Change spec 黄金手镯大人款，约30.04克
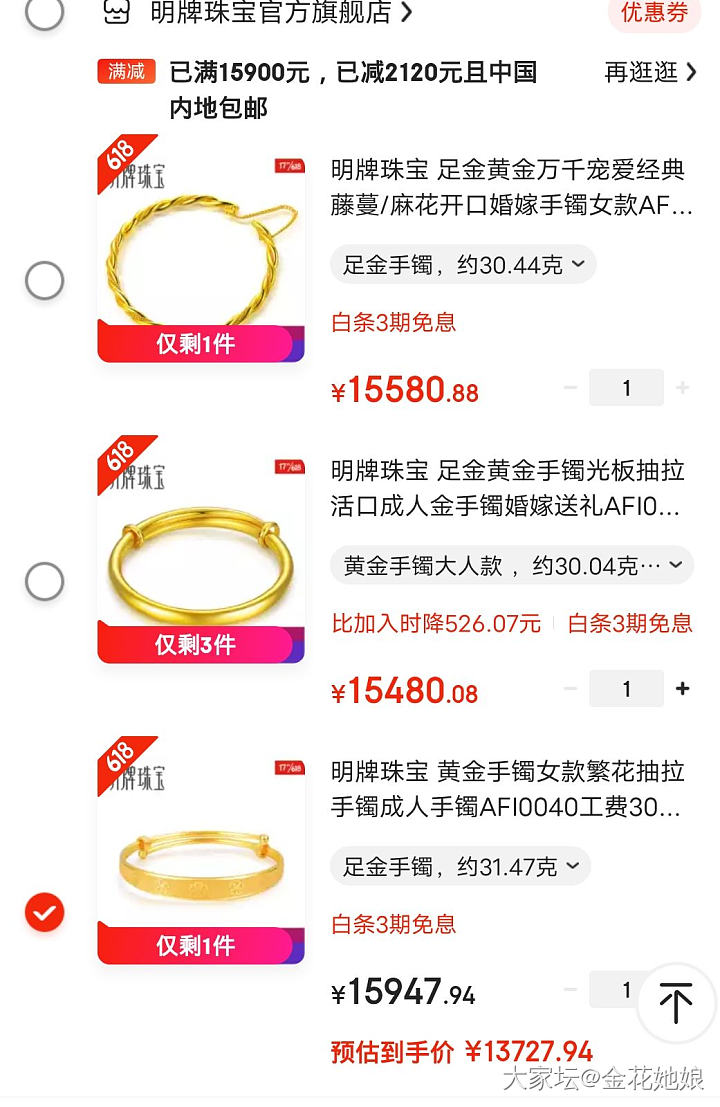Screen dimensions: 720x1107 (511, 566)
